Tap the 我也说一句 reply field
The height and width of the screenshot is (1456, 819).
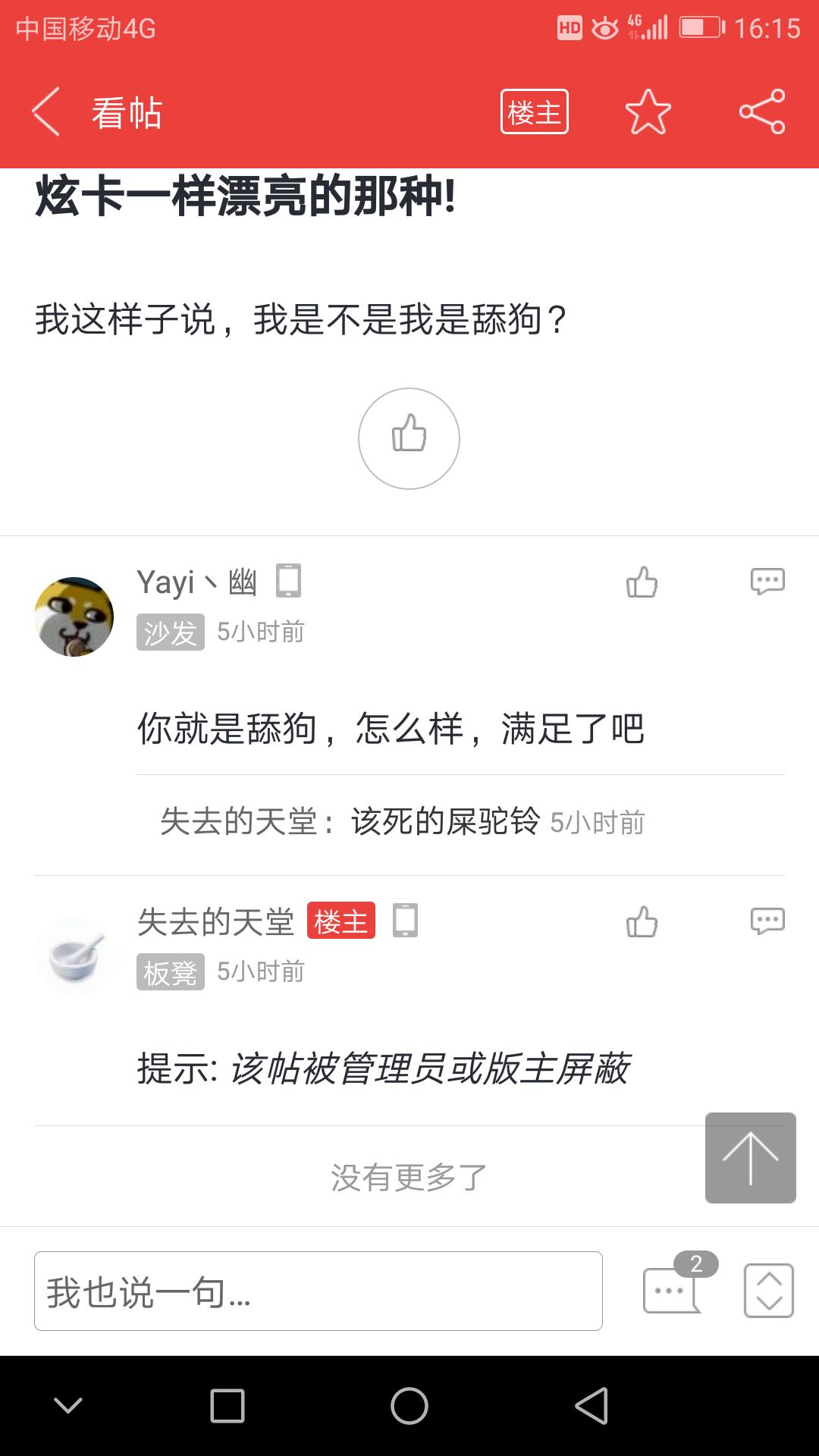(x=318, y=1291)
